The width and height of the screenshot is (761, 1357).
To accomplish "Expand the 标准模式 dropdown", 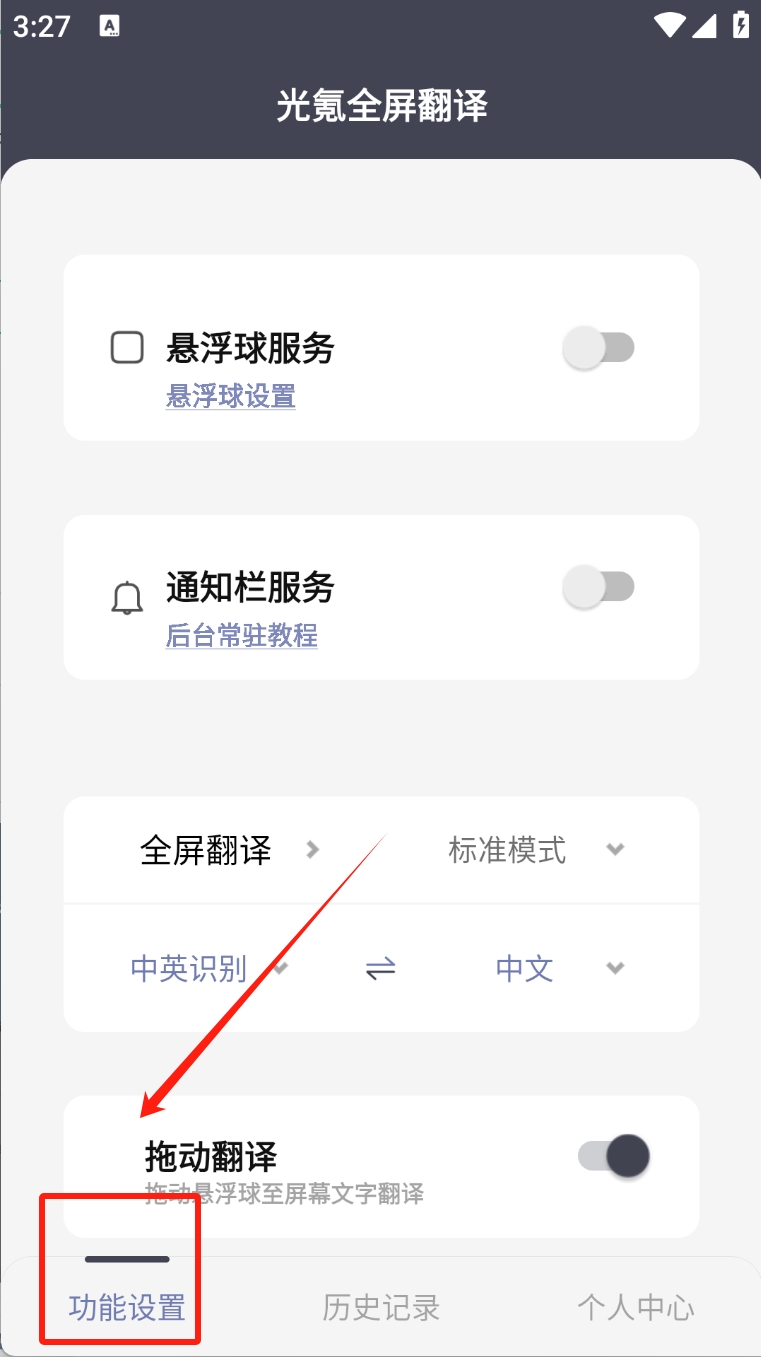I will tap(536, 850).
